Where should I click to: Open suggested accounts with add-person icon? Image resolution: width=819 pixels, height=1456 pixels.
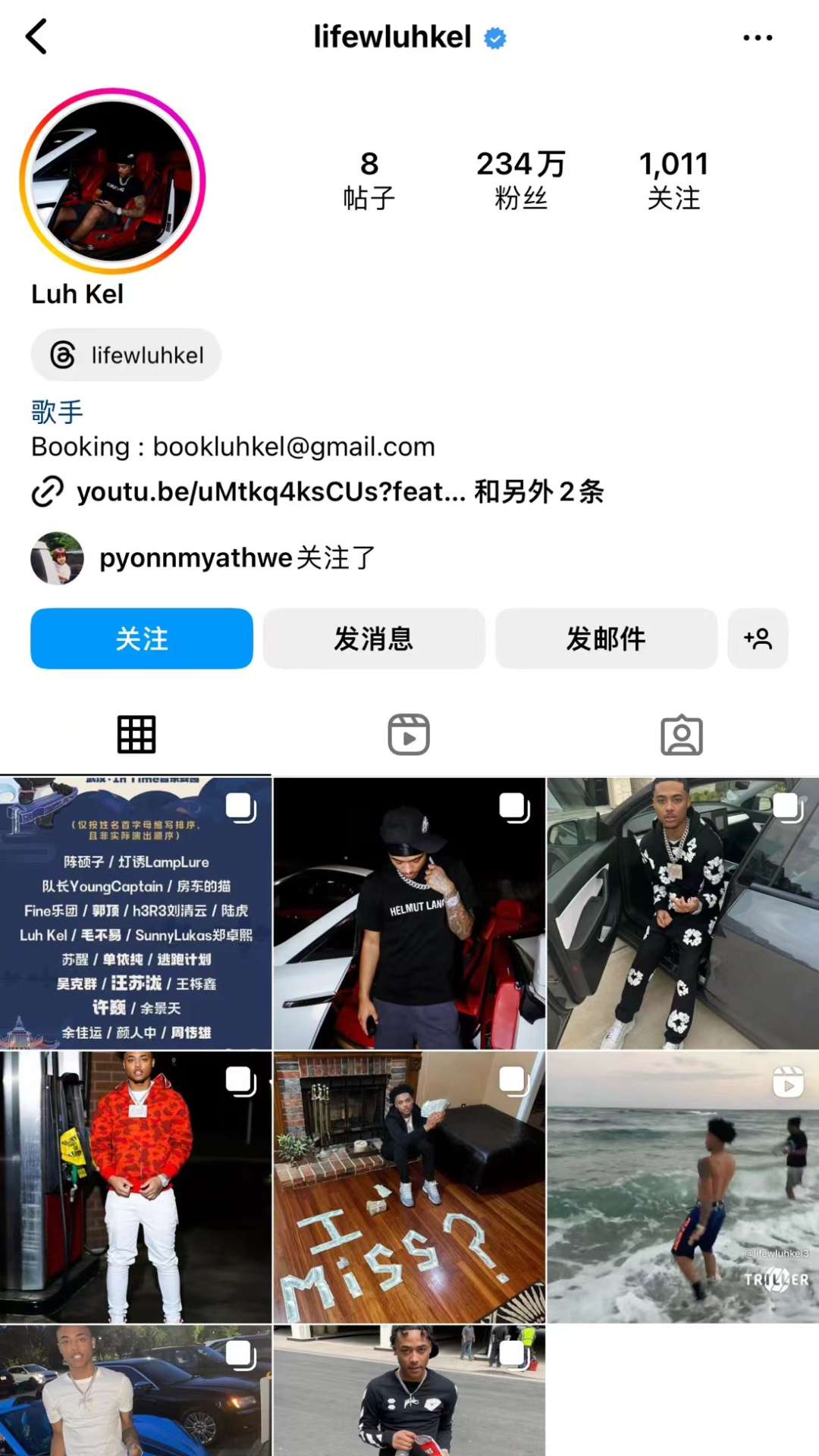coord(758,639)
